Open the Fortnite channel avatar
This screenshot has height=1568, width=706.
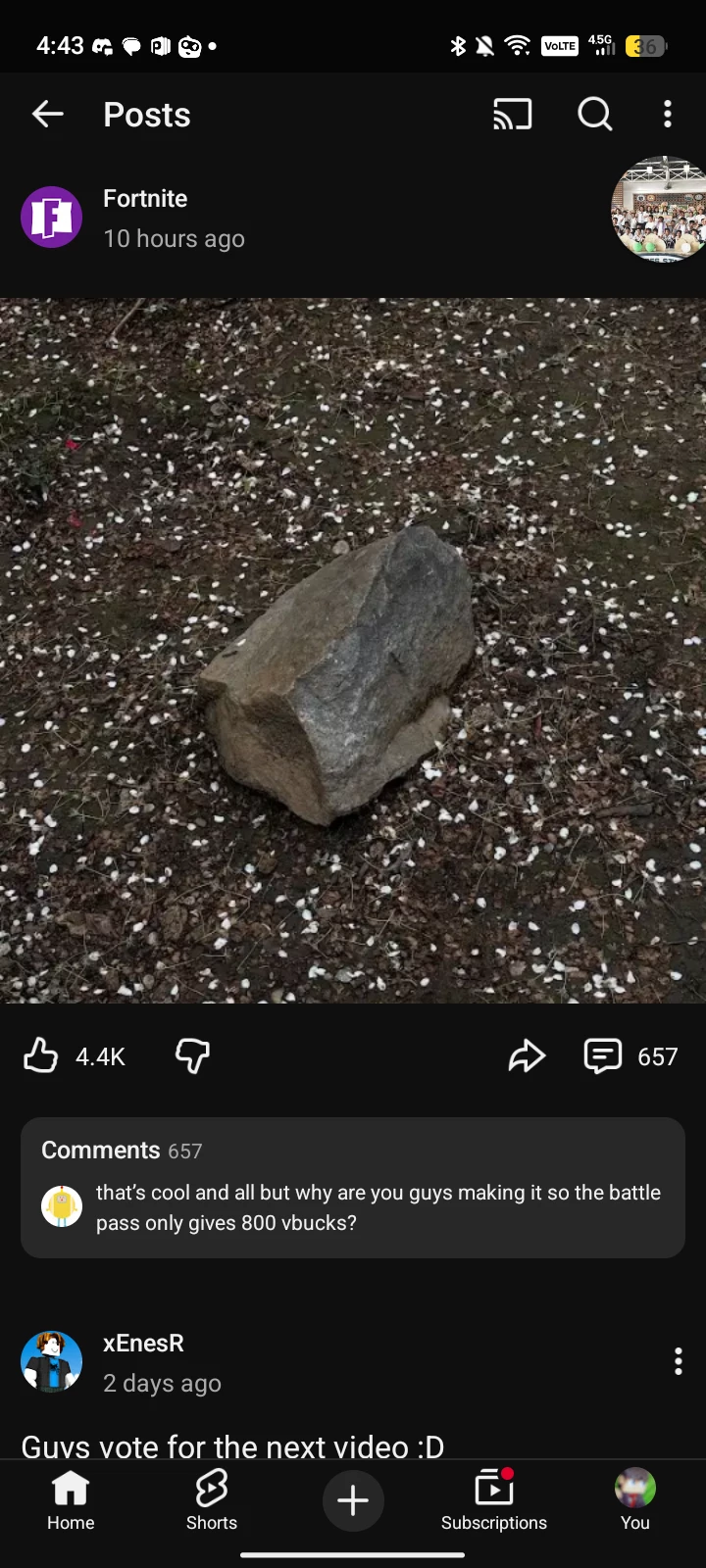coord(51,217)
